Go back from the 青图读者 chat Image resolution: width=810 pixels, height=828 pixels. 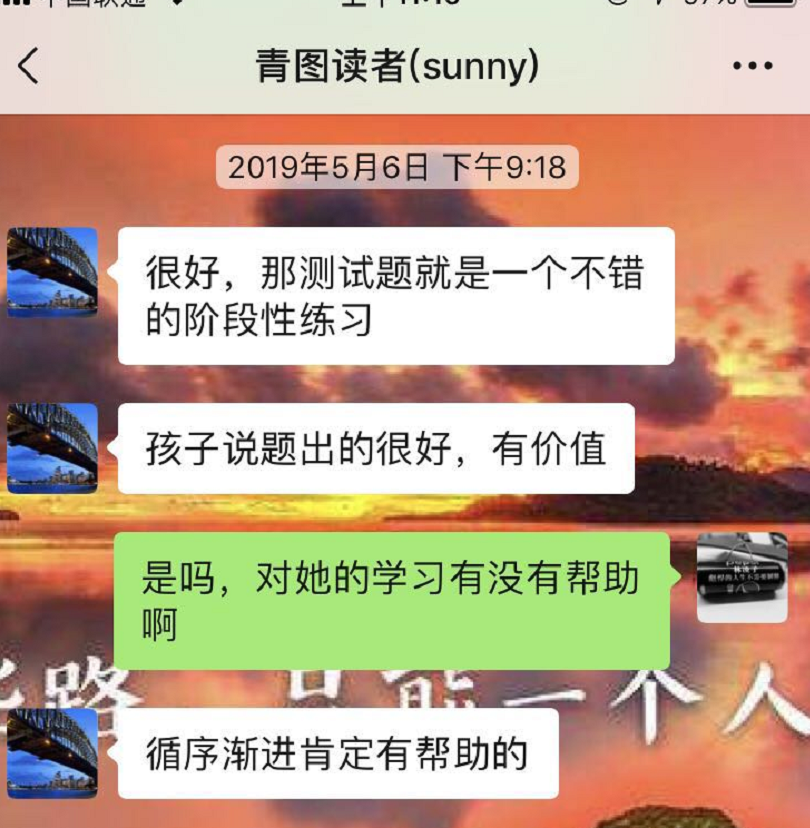pos(28,67)
